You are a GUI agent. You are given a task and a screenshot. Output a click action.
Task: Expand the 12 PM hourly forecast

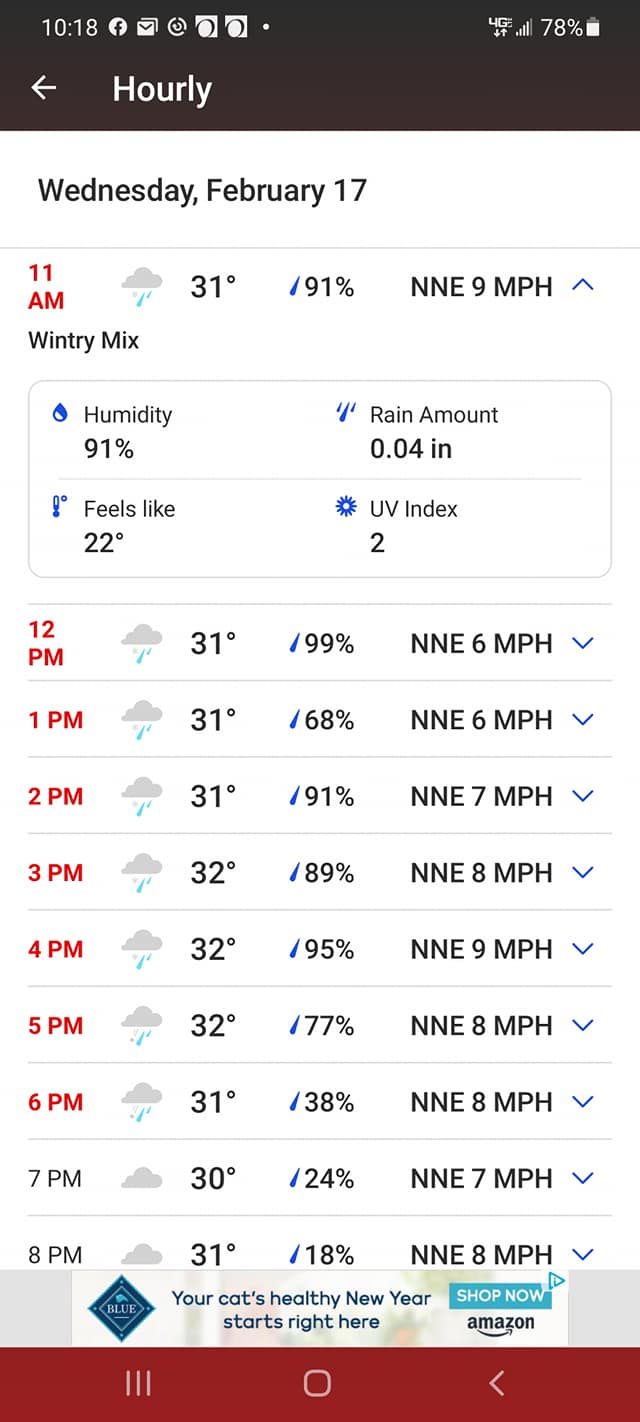pos(582,643)
